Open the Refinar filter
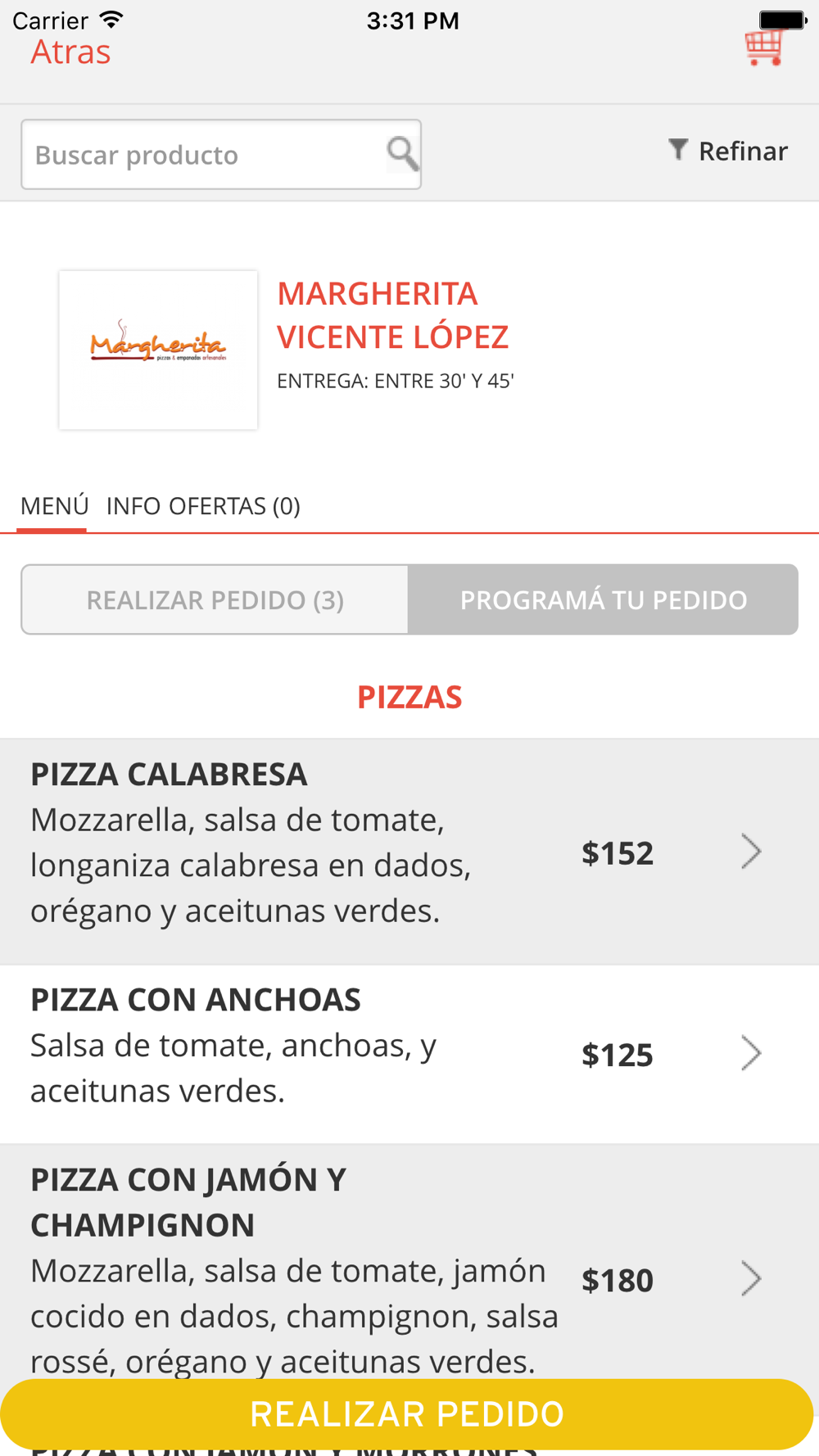Screen dimensions: 819x1456 pyautogui.click(x=727, y=151)
